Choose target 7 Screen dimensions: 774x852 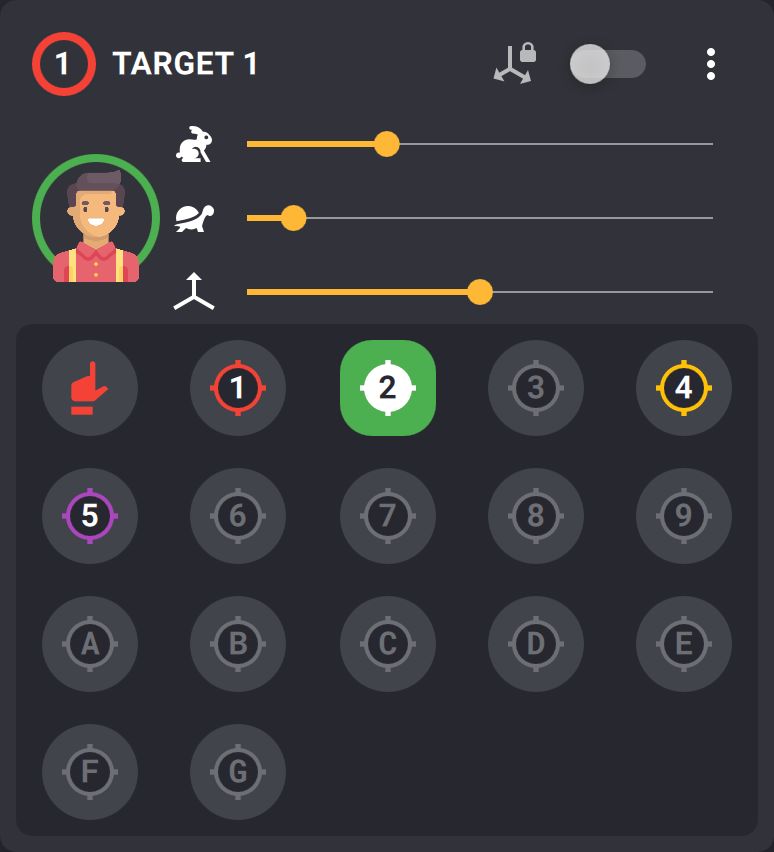[388, 516]
